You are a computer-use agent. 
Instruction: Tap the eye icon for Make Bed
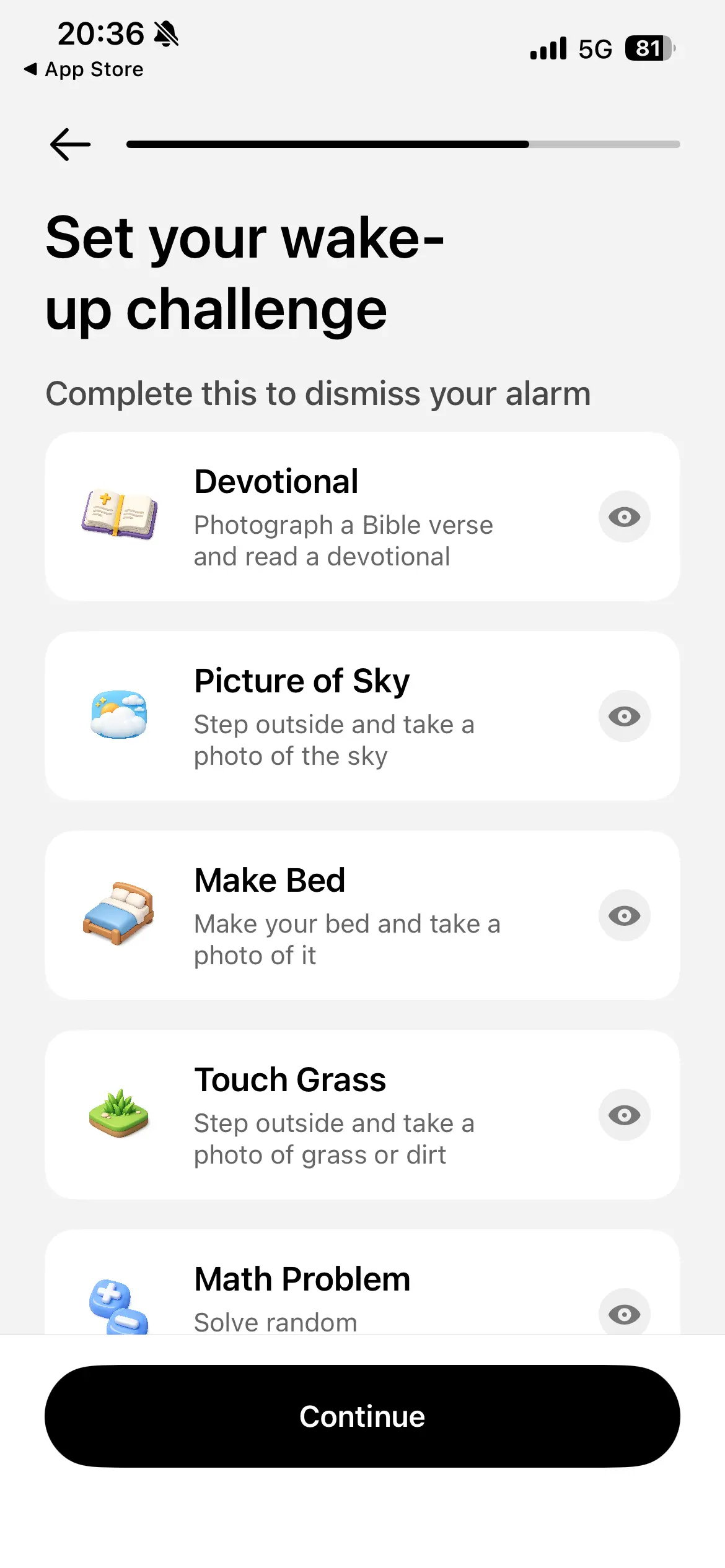pos(624,915)
